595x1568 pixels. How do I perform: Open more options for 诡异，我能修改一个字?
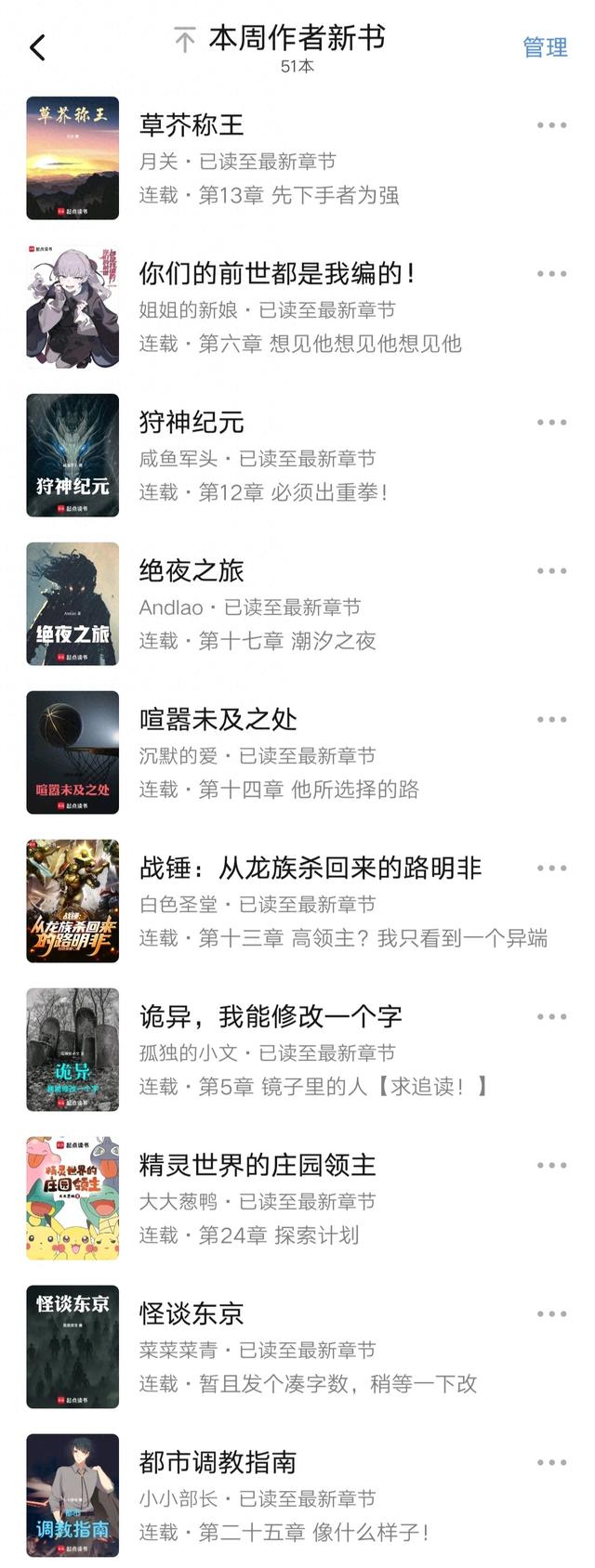click(x=551, y=1016)
